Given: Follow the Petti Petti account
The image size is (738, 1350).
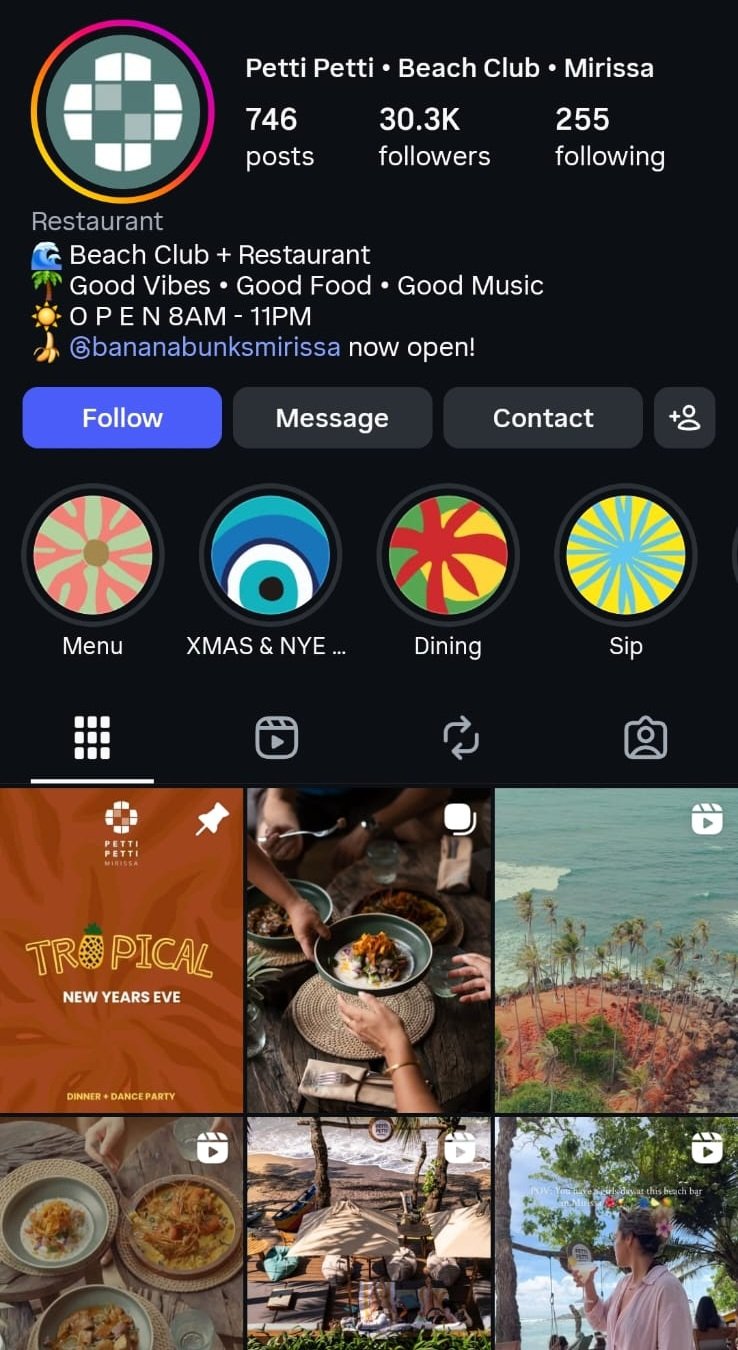Looking at the screenshot, I should tap(122, 418).
